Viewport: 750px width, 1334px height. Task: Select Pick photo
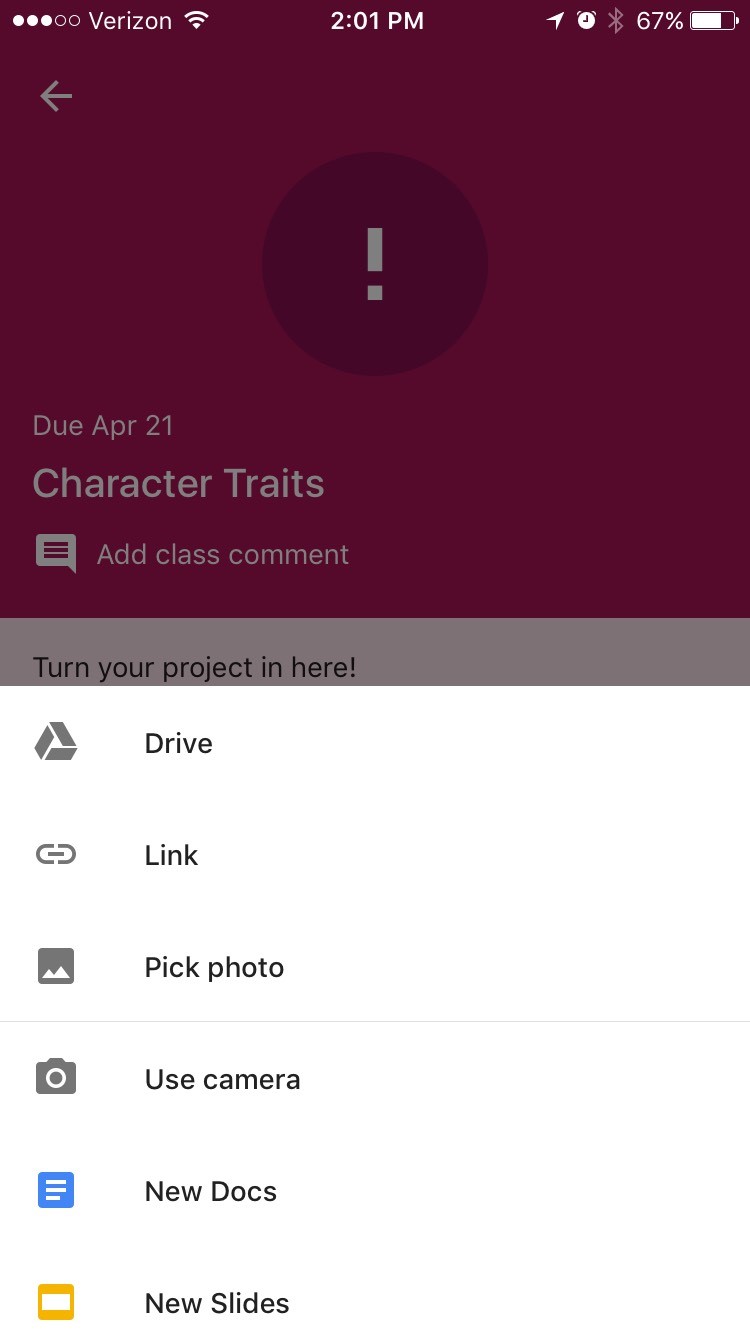click(375, 967)
